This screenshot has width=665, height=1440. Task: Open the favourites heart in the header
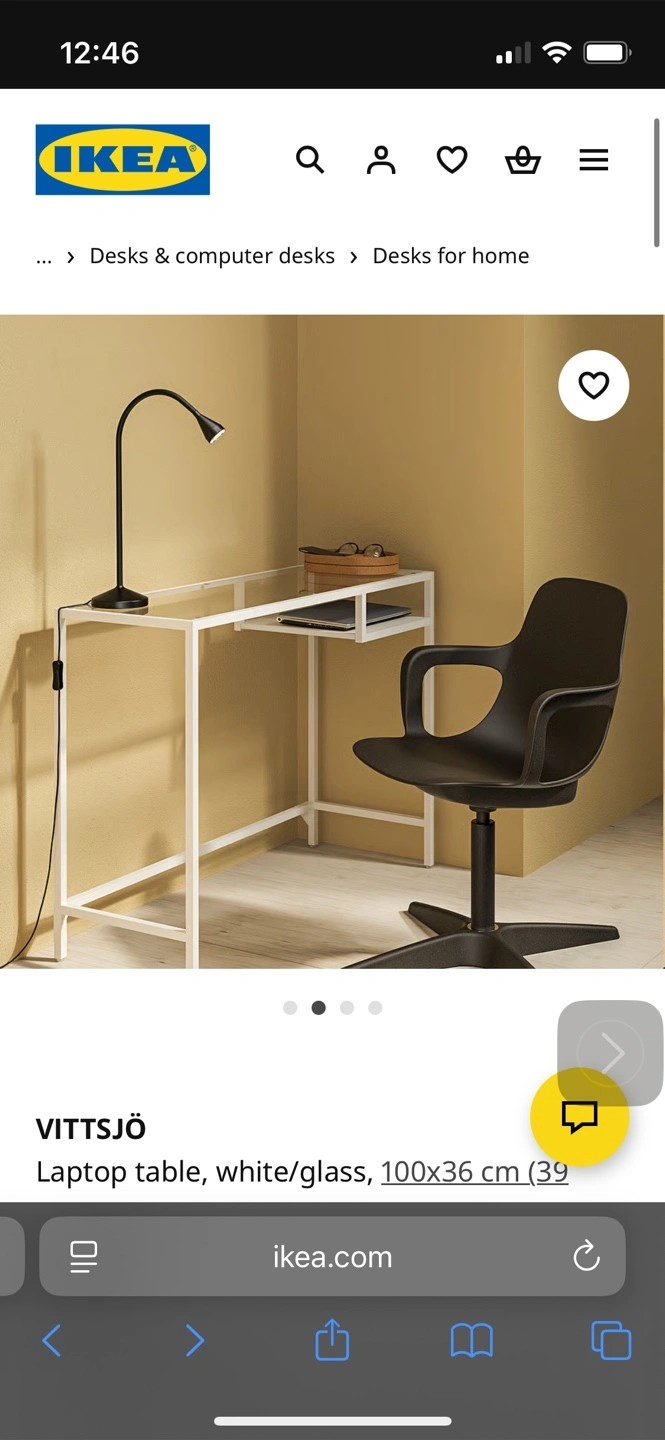point(452,160)
